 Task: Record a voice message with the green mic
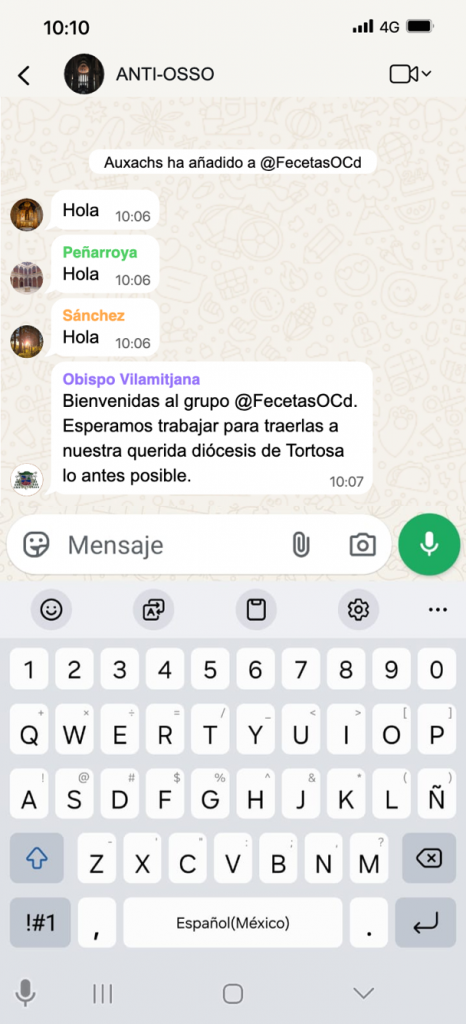point(429,545)
